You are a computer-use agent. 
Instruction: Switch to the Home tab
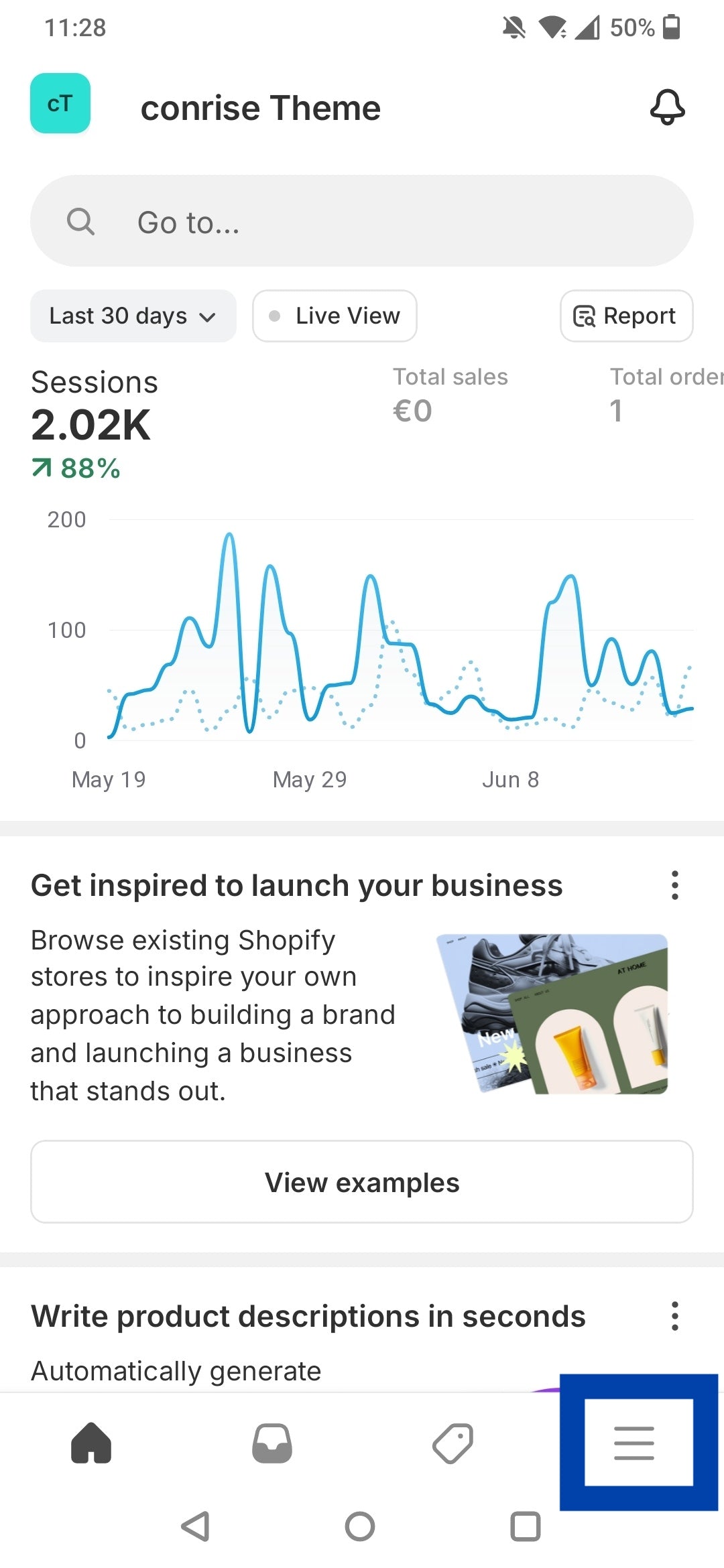[x=91, y=1443]
